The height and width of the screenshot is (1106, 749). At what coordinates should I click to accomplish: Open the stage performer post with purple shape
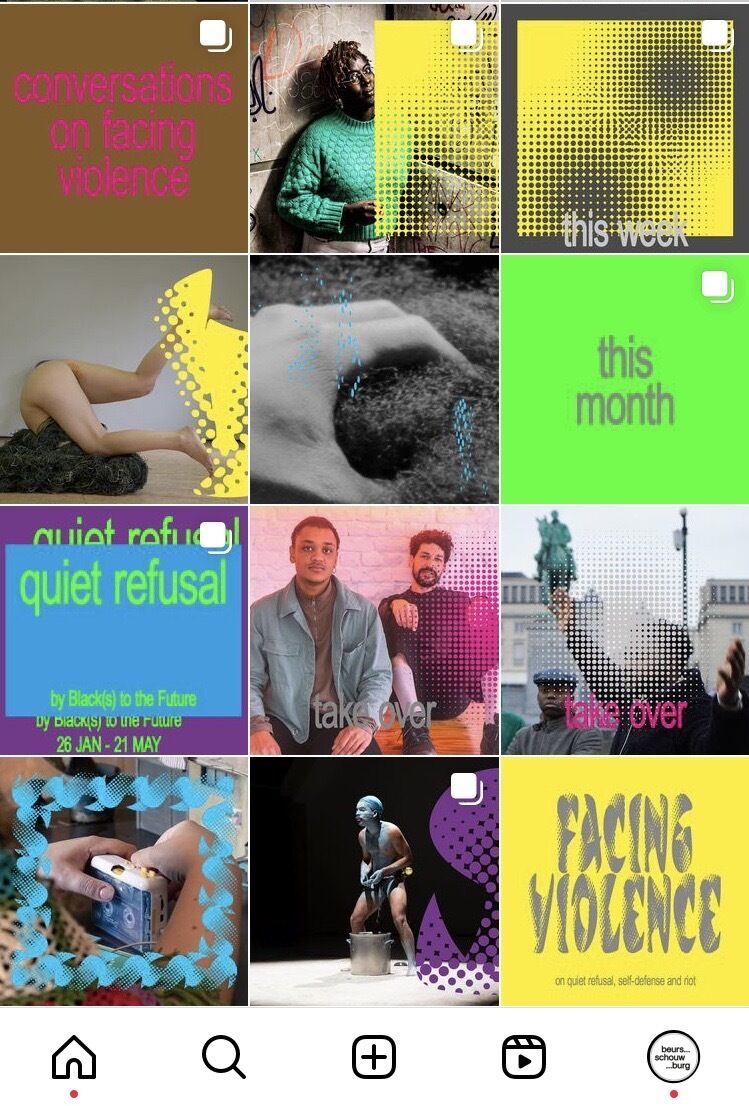pyautogui.click(x=373, y=880)
